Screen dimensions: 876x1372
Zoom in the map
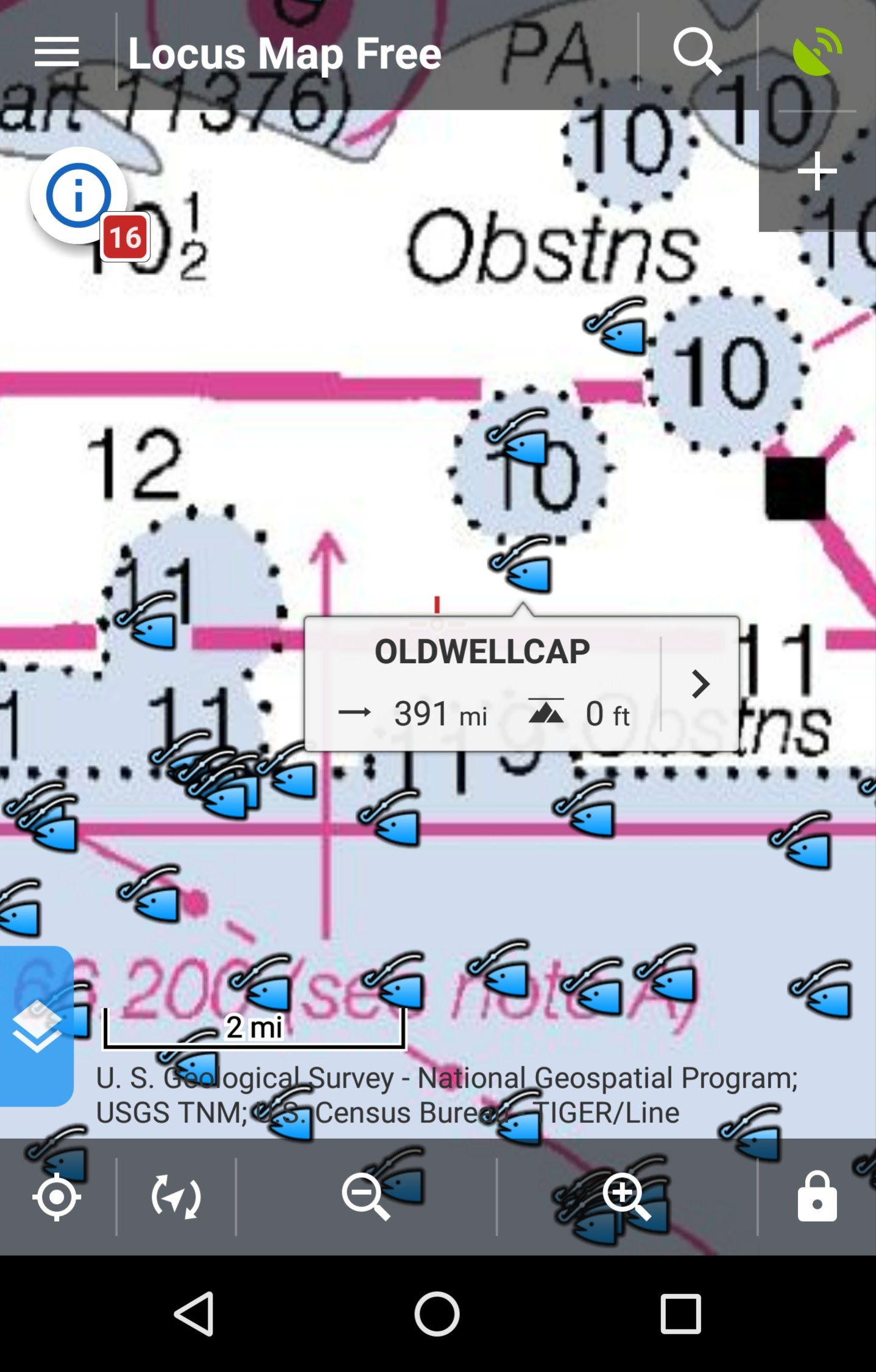tap(626, 1197)
